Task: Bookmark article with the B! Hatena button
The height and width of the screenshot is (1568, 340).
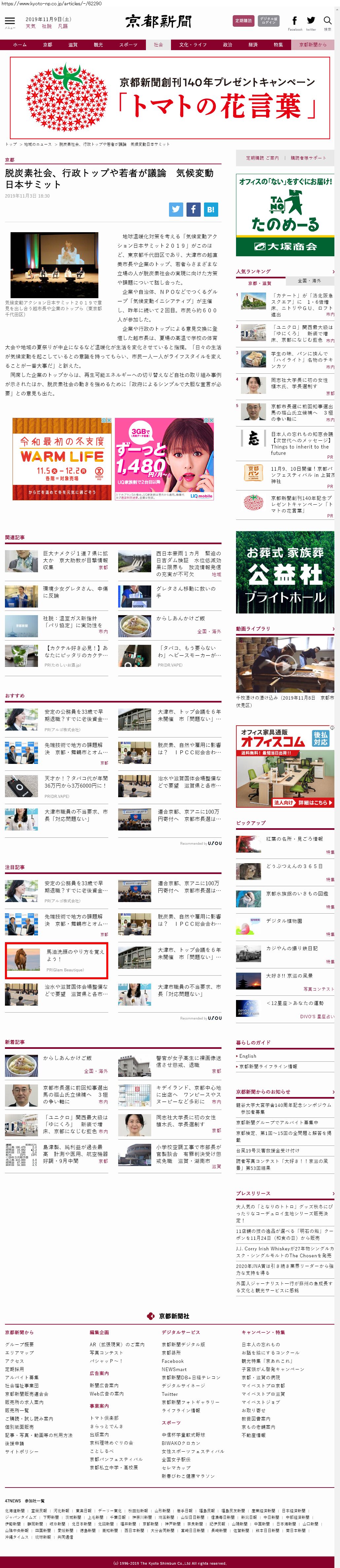Action: click(x=210, y=209)
